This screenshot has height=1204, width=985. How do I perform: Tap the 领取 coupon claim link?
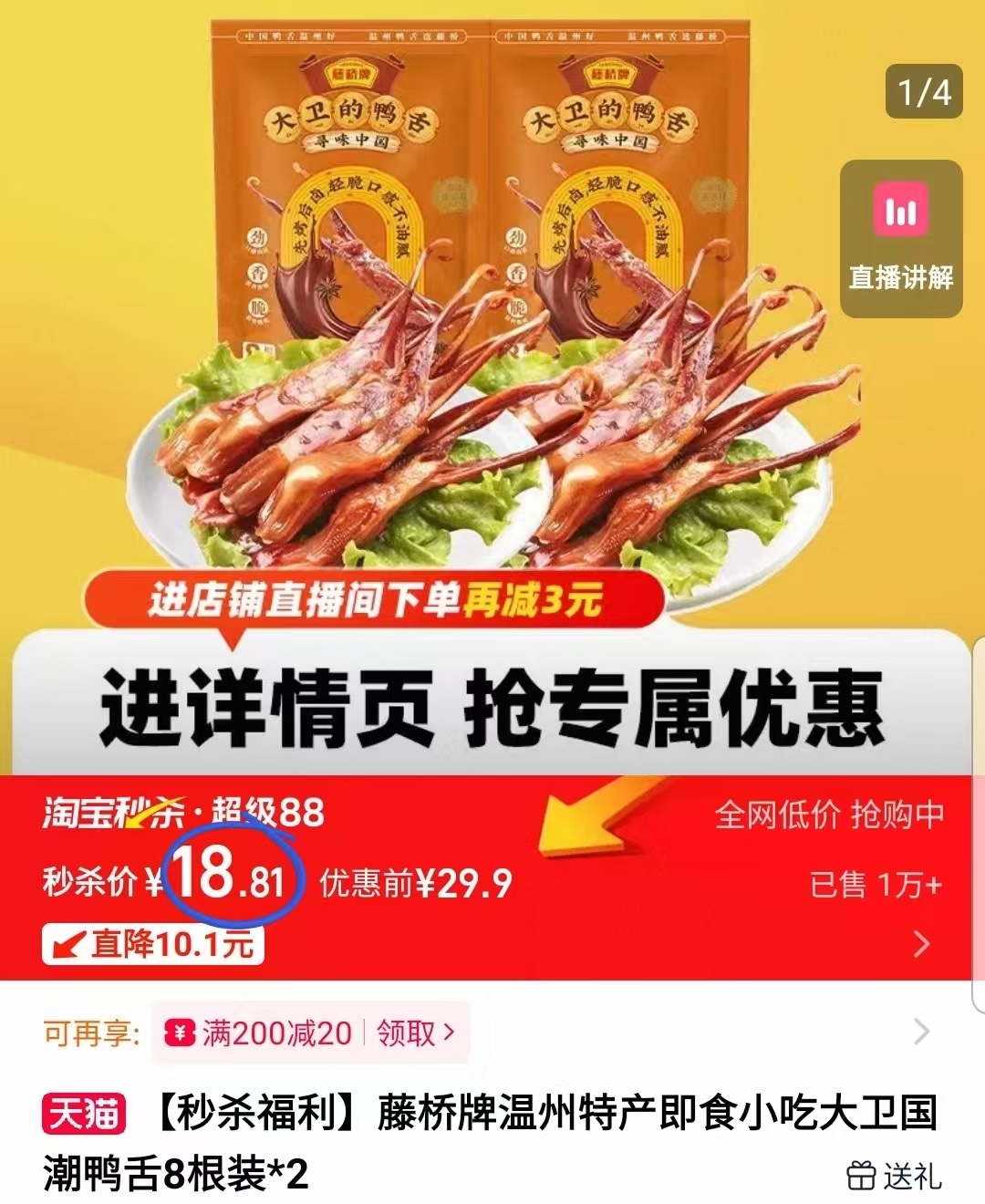pyautogui.click(x=406, y=1033)
